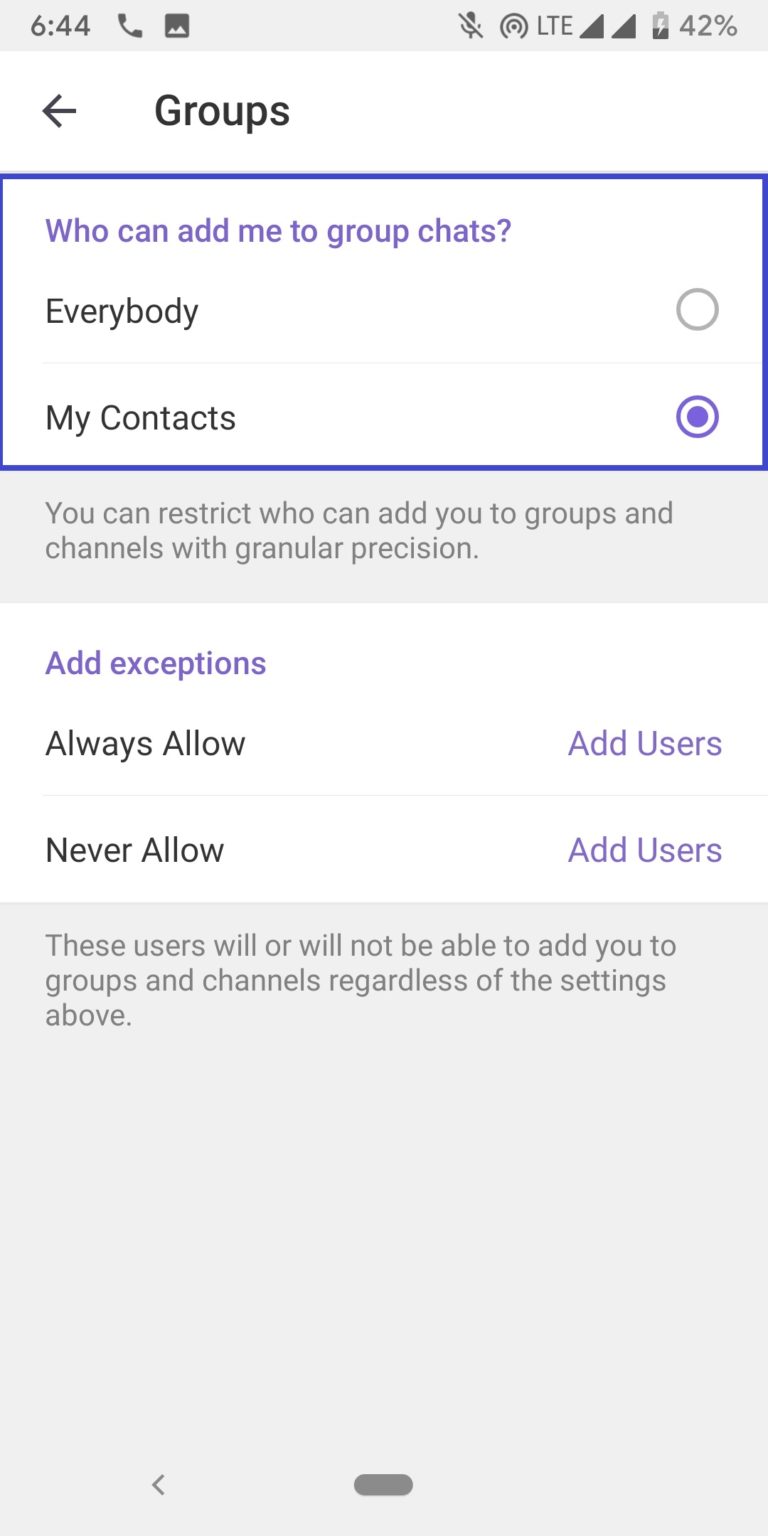The height and width of the screenshot is (1536, 768).
Task: Tap the home pill button
Action: tap(383, 1485)
